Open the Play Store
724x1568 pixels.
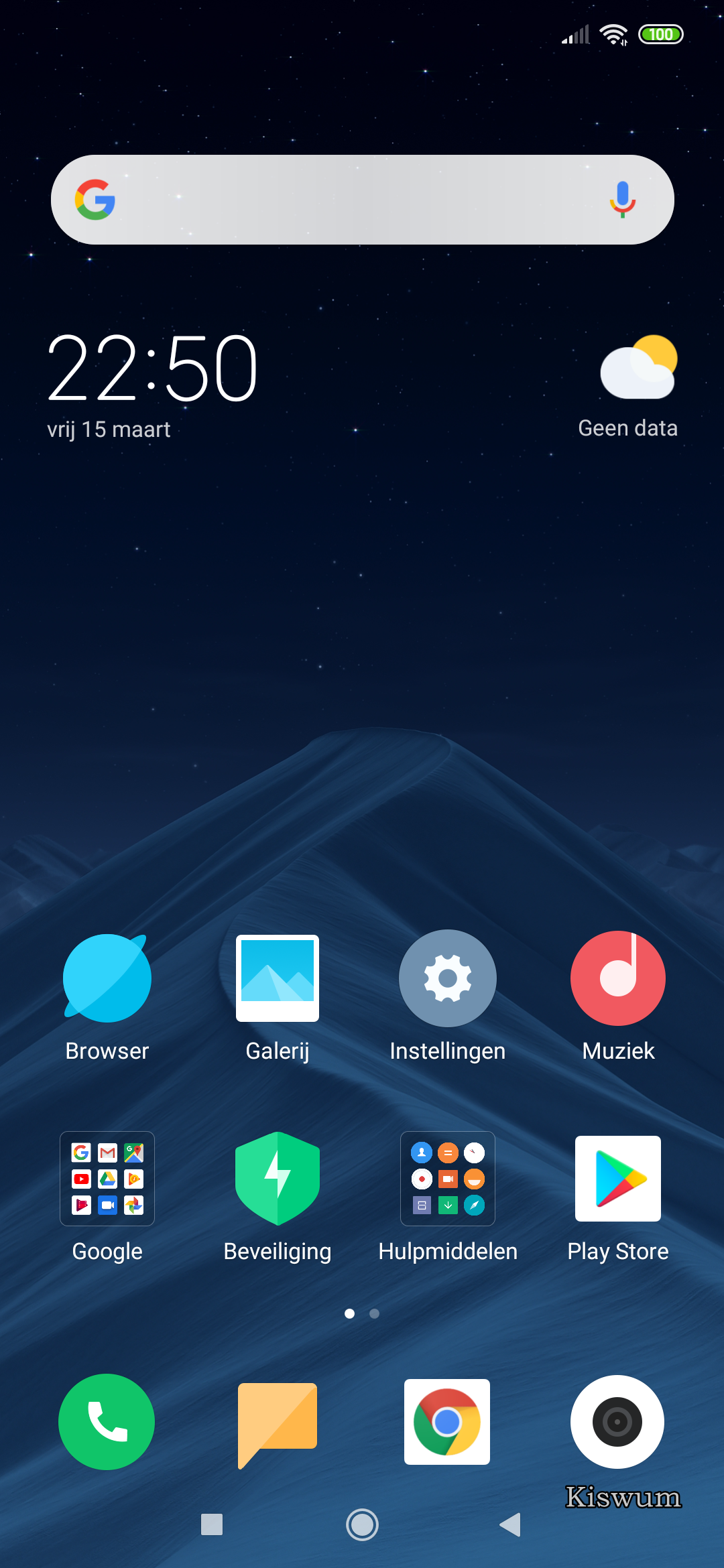coord(618,1179)
